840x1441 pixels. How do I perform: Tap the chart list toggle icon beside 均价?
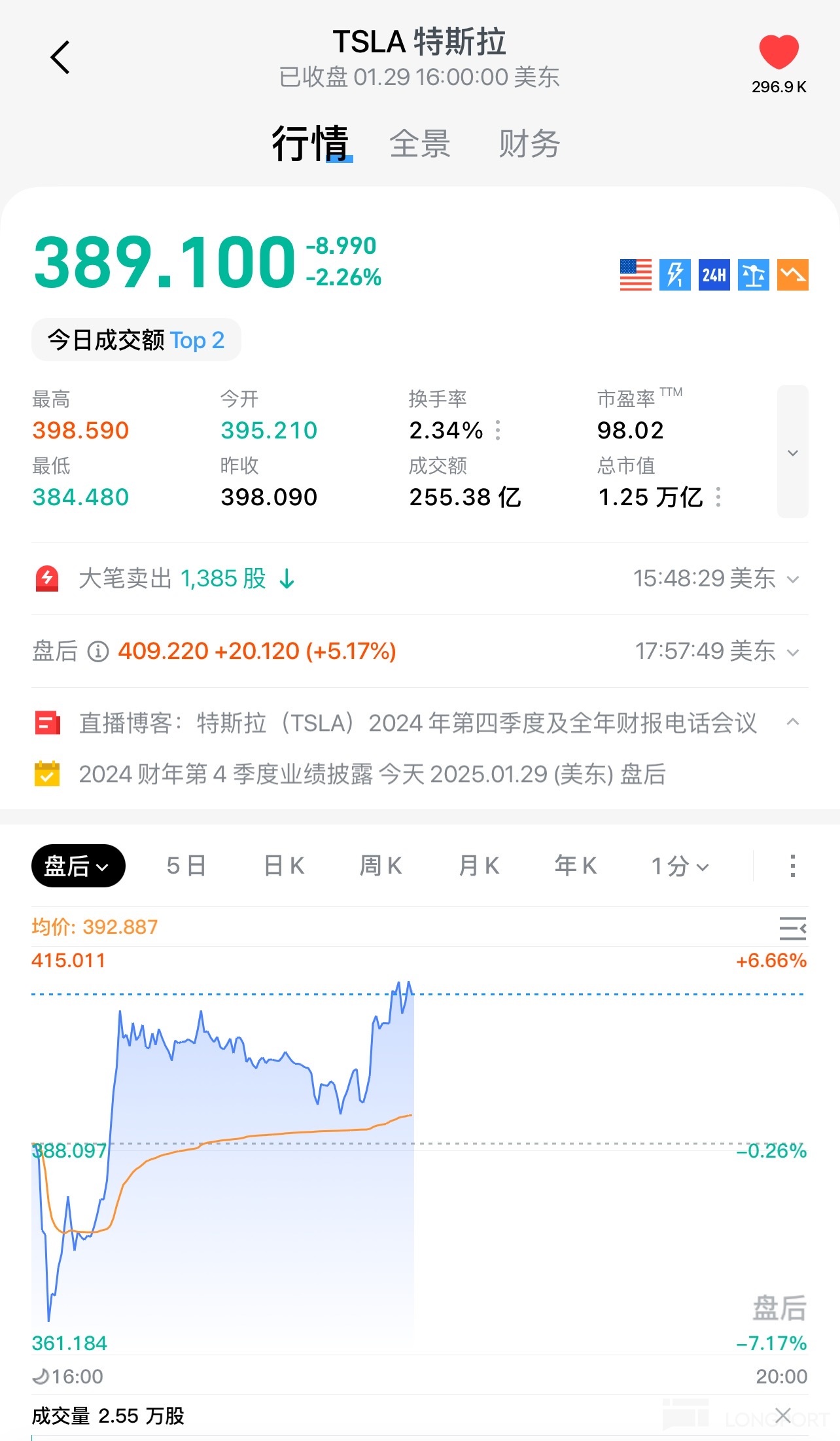click(792, 928)
